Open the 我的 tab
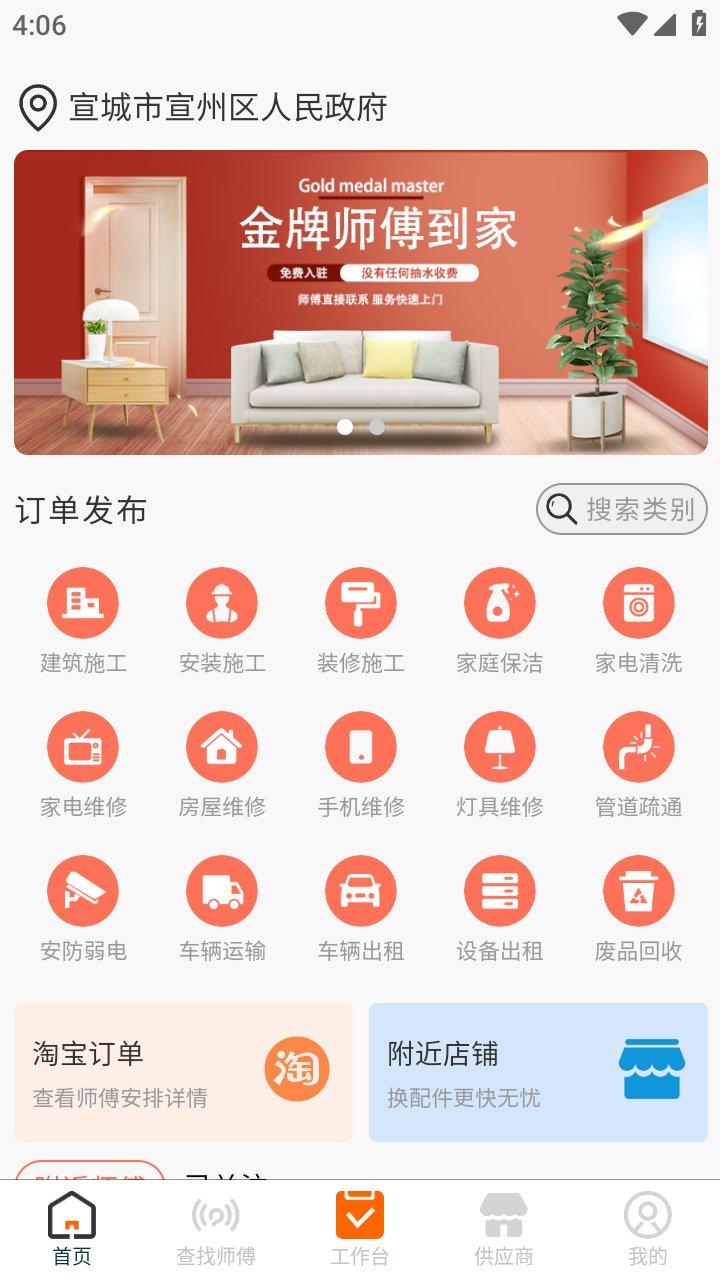Viewport: 720px width, 1280px height. pos(648,1229)
